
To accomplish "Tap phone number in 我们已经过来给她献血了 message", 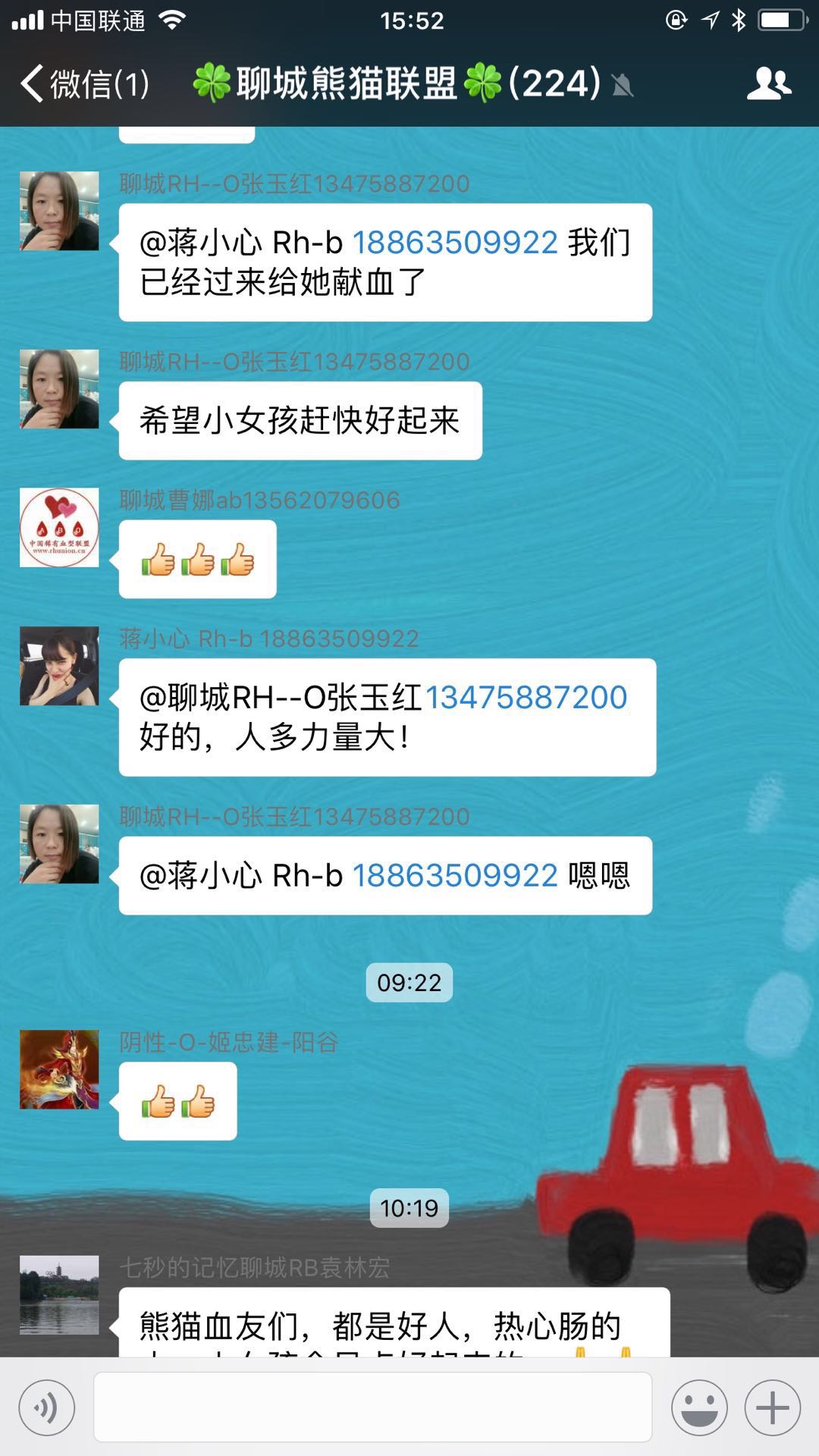I will coord(455,243).
